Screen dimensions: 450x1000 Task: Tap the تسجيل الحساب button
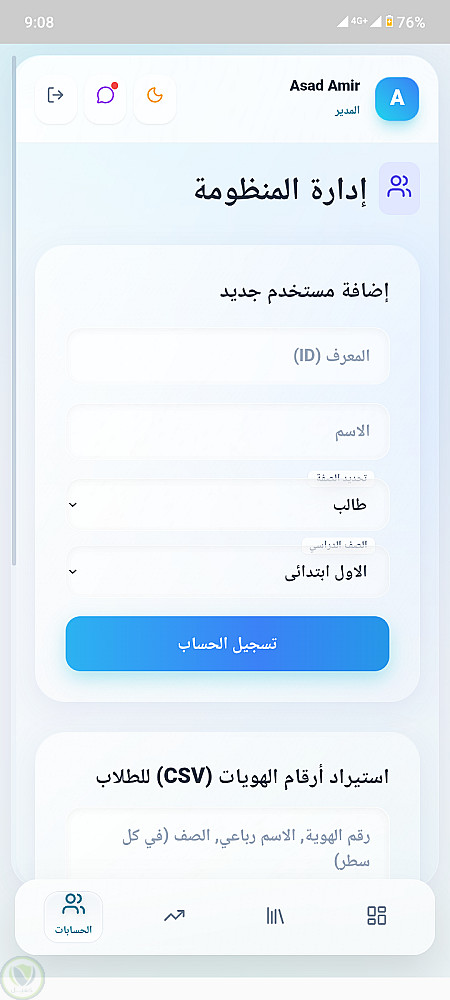click(228, 643)
